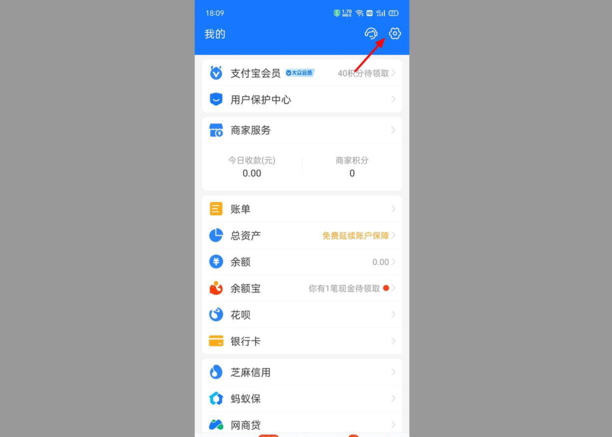Open 网商贷 loans
The width and height of the screenshot is (612, 437).
301,425
